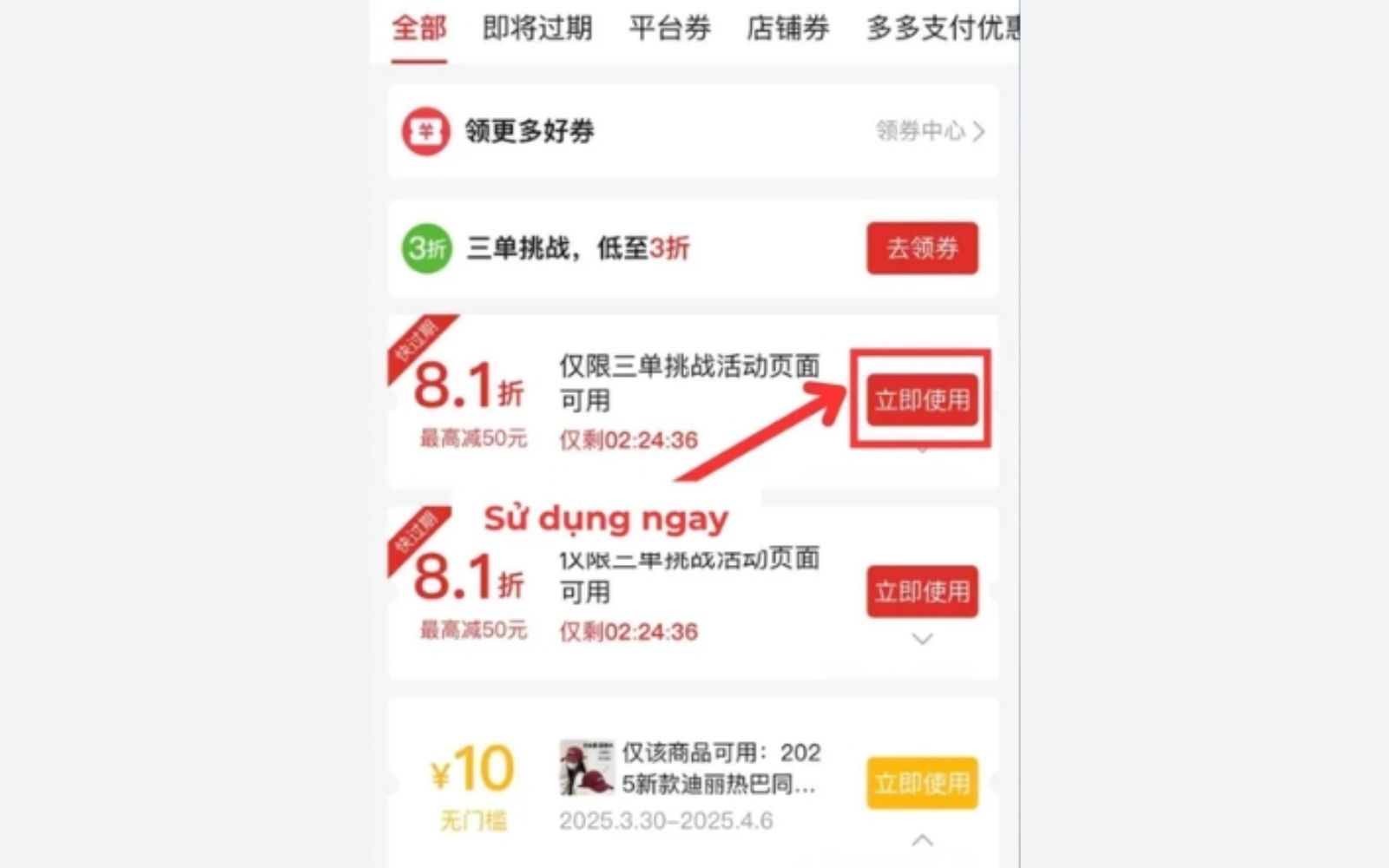
Task: Collapse the ¥10 coupon details
Action: click(x=922, y=840)
